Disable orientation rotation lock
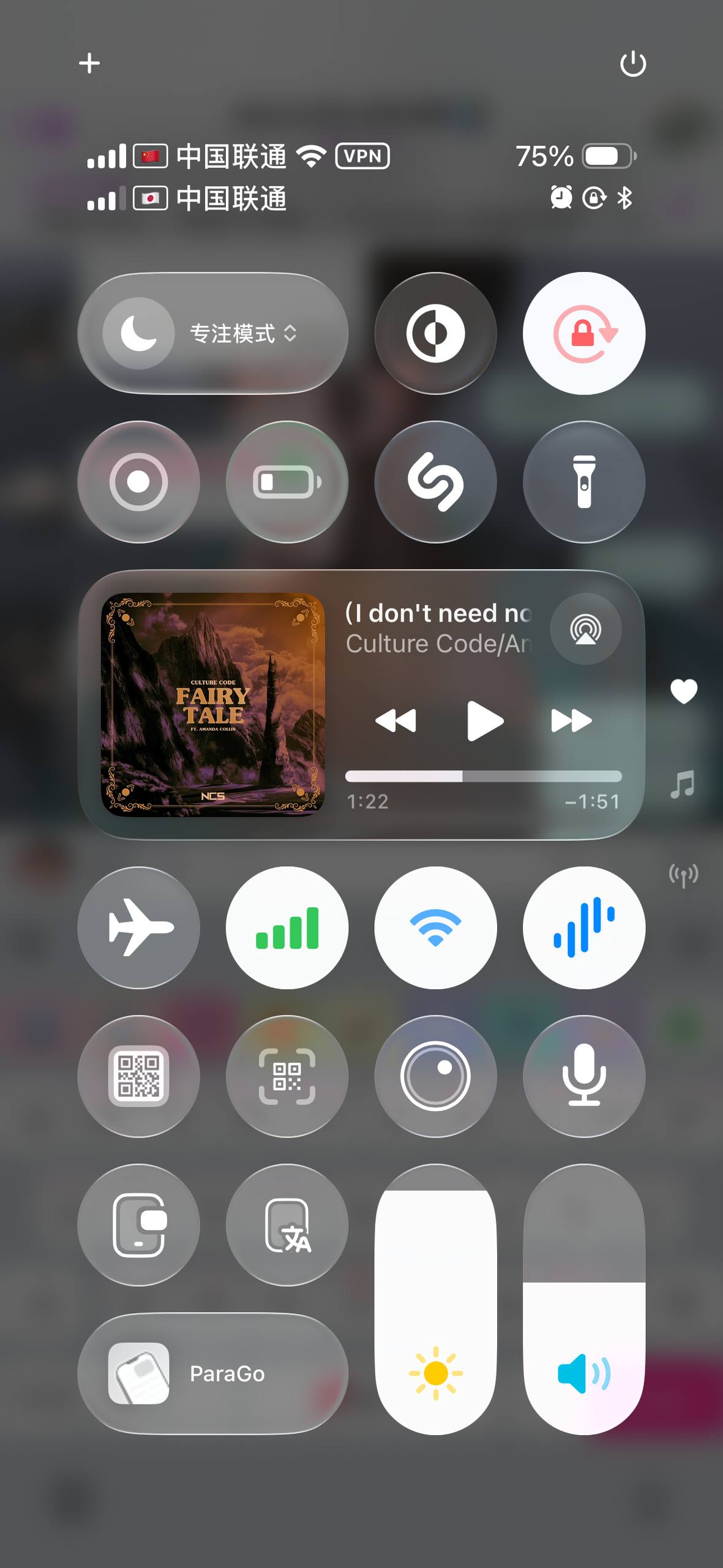Image resolution: width=723 pixels, height=1568 pixels. [583, 333]
